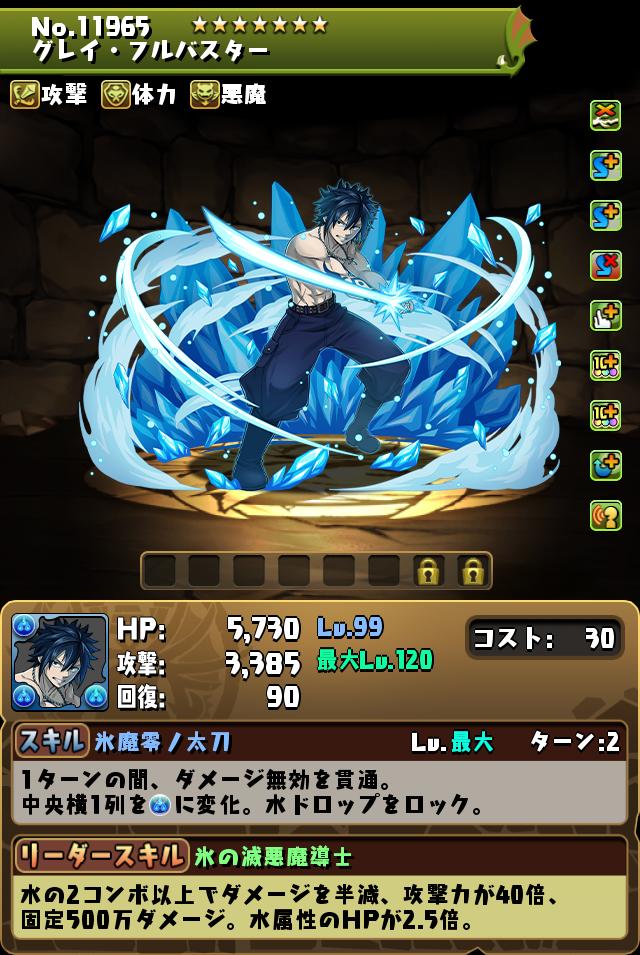640x955 pixels.
Task: Tap the finger move-time extend awakening icon
Action: [606, 315]
